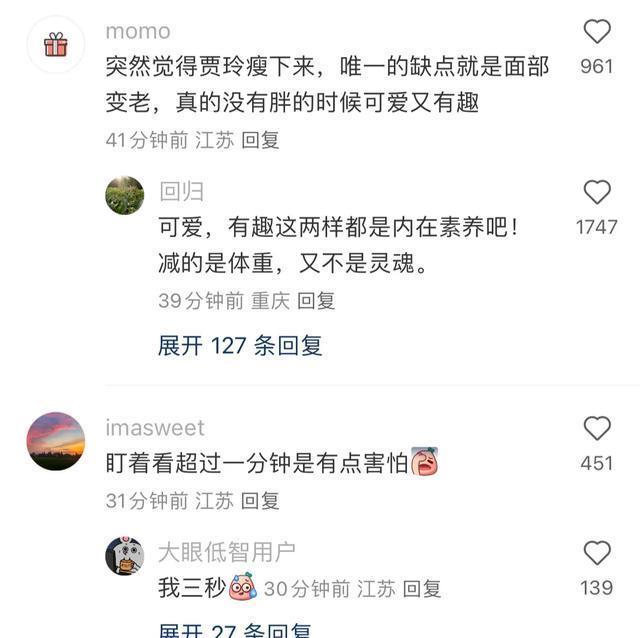
Task: Open imasweet's sunset avatar
Action: (x=56, y=441)
